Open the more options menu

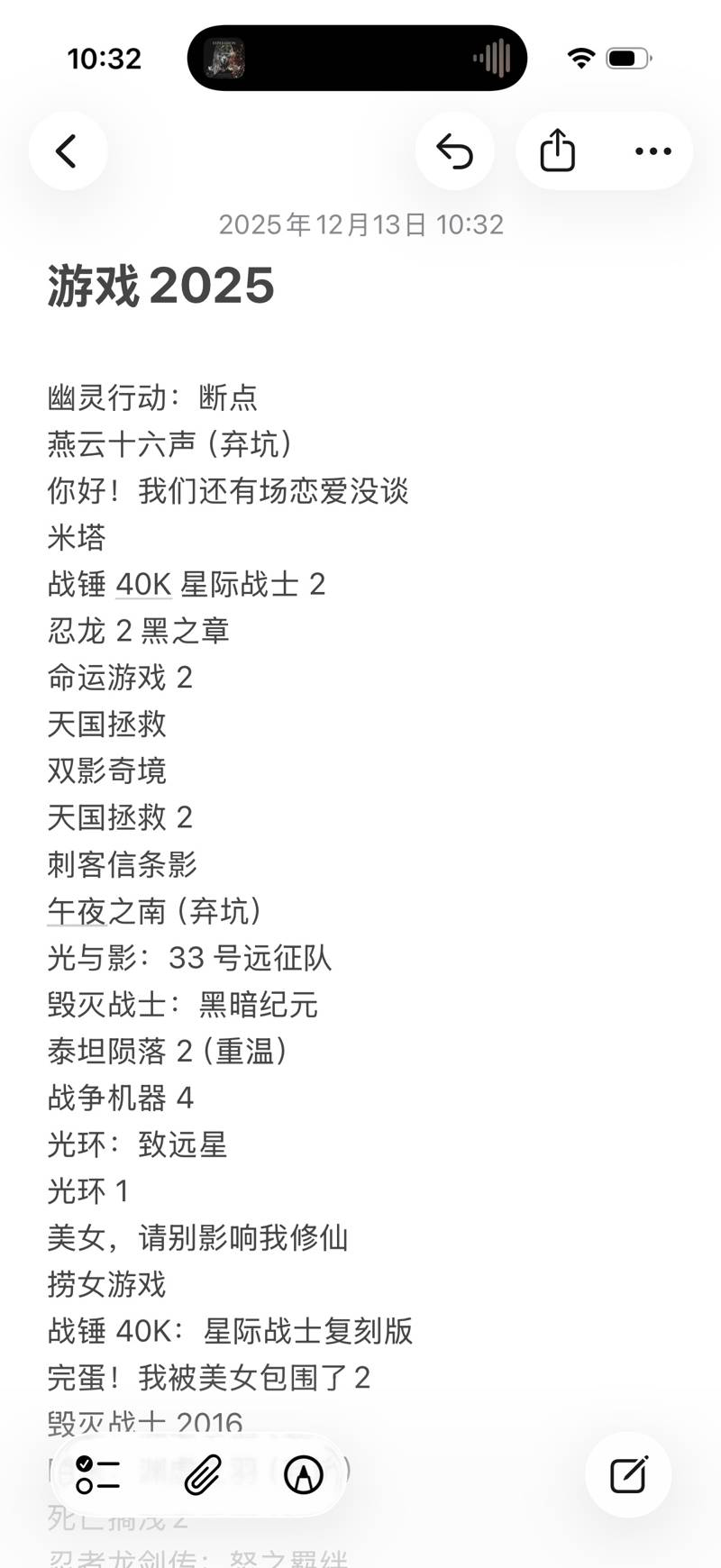(x=653, y=151)
